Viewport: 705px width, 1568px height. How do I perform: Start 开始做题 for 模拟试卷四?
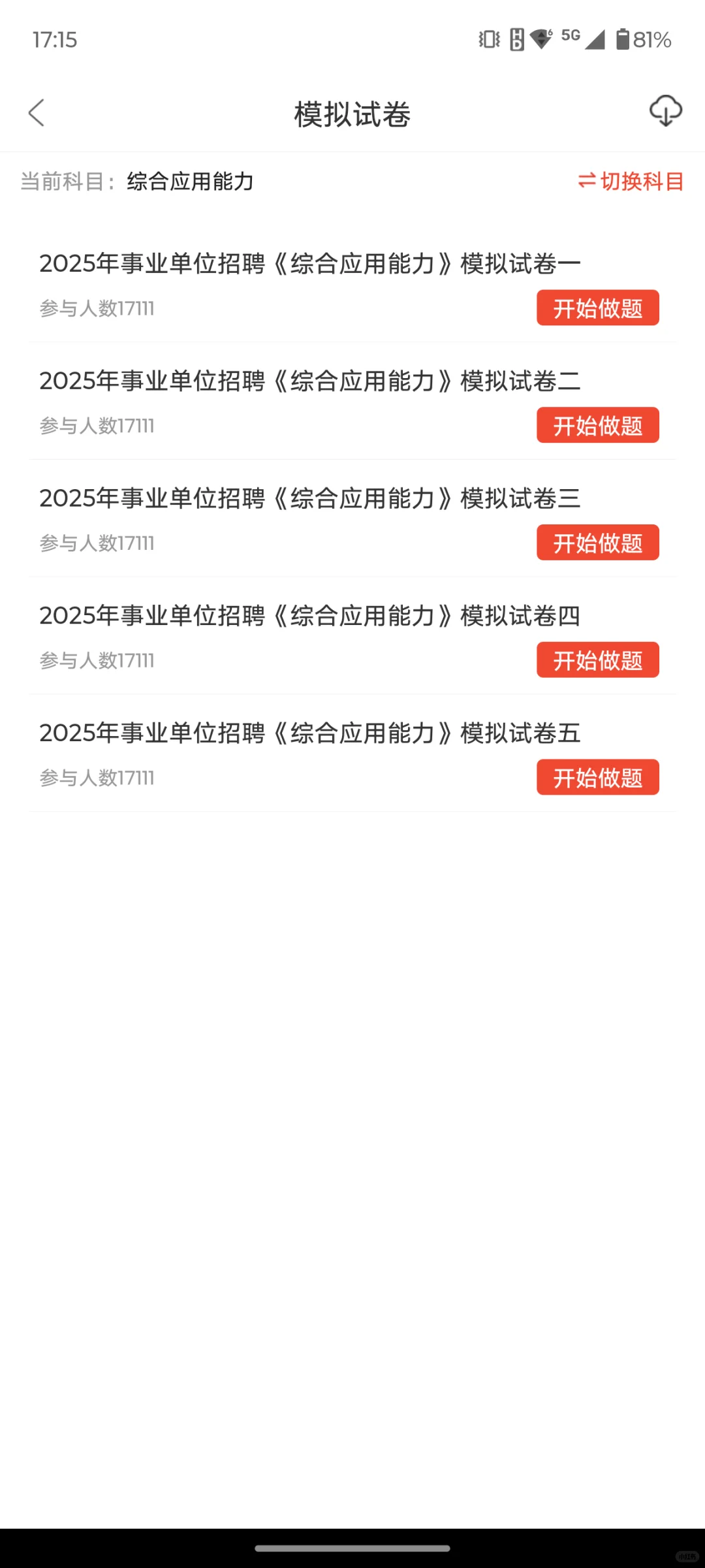coord(597,660)
